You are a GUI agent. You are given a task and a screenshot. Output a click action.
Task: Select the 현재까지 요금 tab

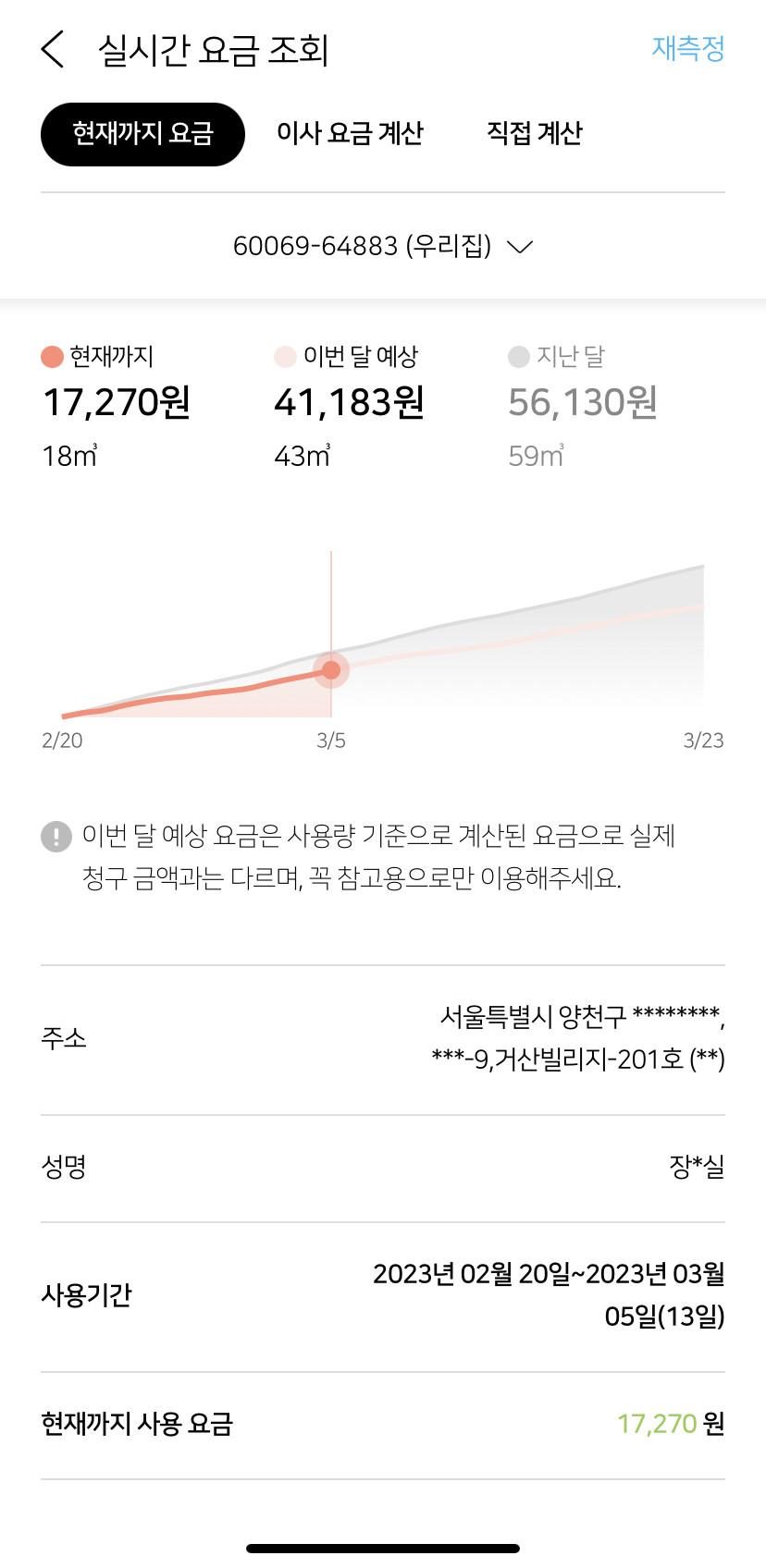[x=142, y=134]
